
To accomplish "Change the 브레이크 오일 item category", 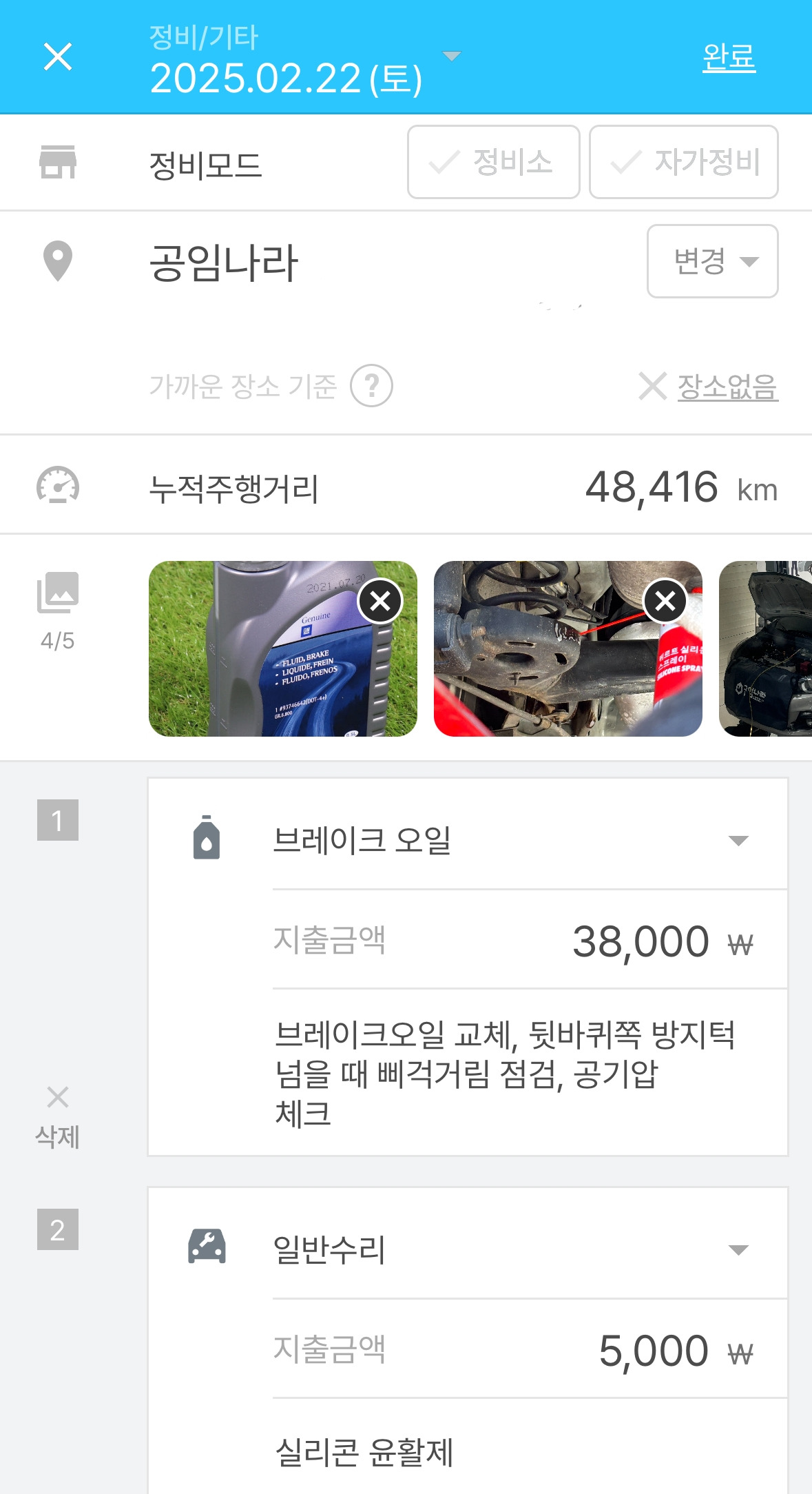I will [x=511, y=840].
